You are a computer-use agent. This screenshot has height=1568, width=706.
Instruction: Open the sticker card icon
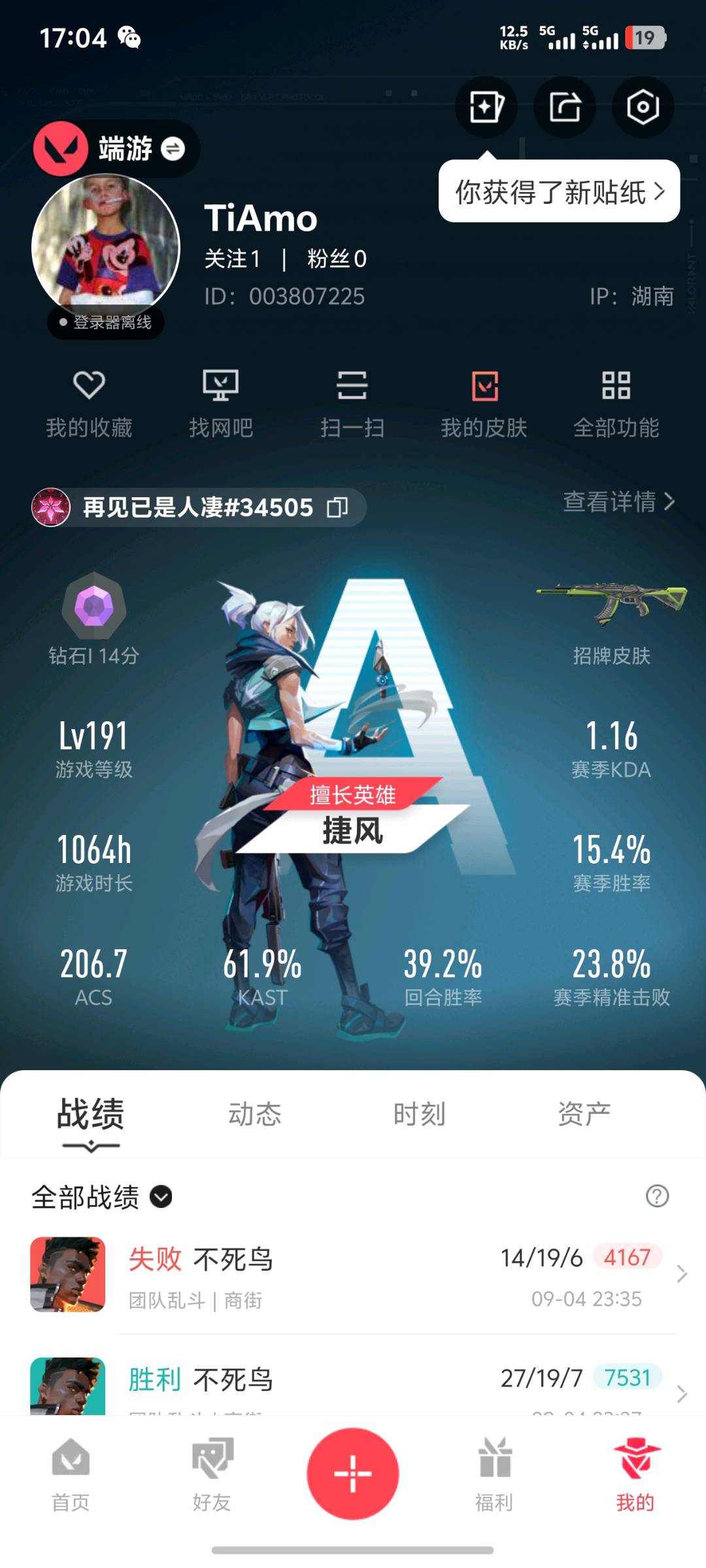(486, 107)
